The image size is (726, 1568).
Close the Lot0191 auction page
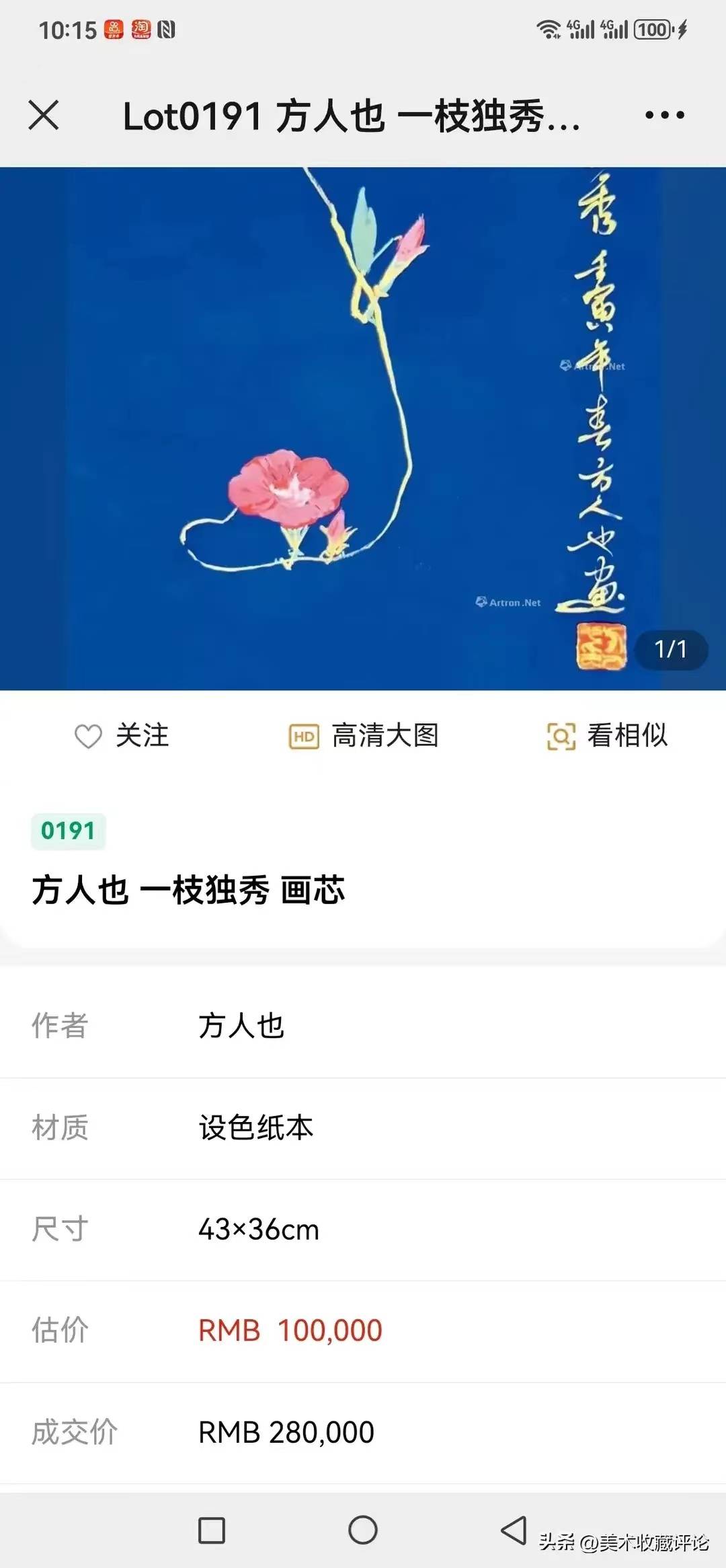click(x=44, y=115)
